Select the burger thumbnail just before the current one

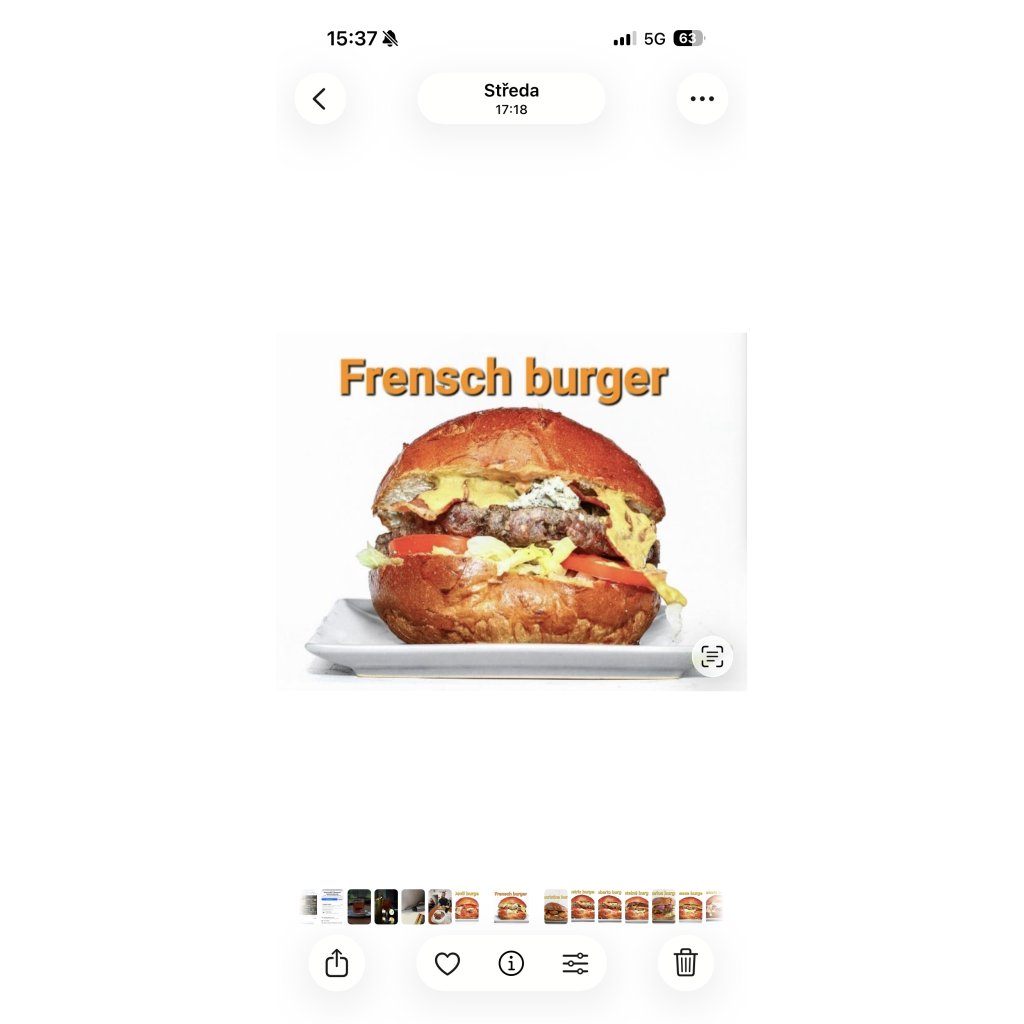[x=467, y=907]
